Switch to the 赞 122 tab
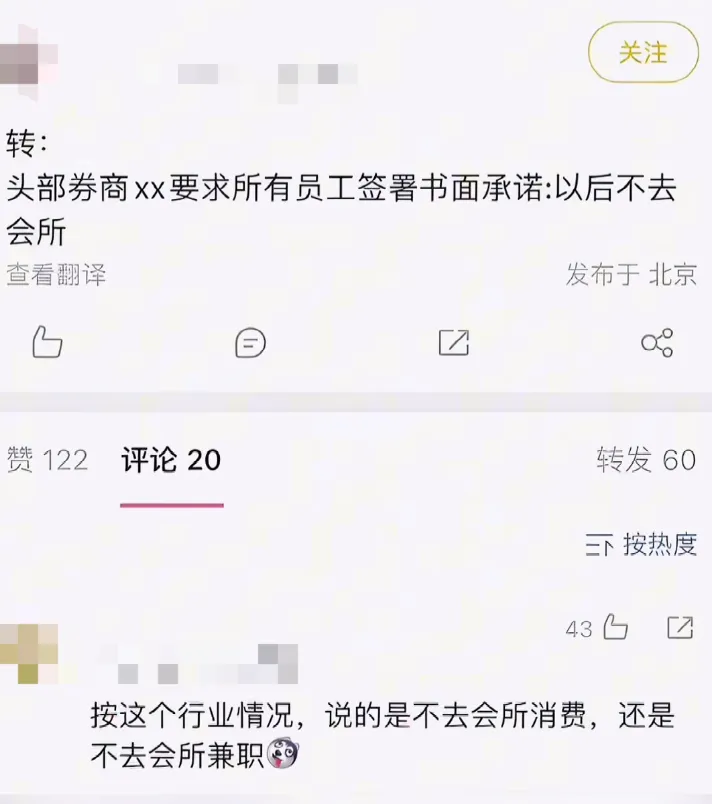The width and height of the screenshot is (712, 804). point(47,460)
